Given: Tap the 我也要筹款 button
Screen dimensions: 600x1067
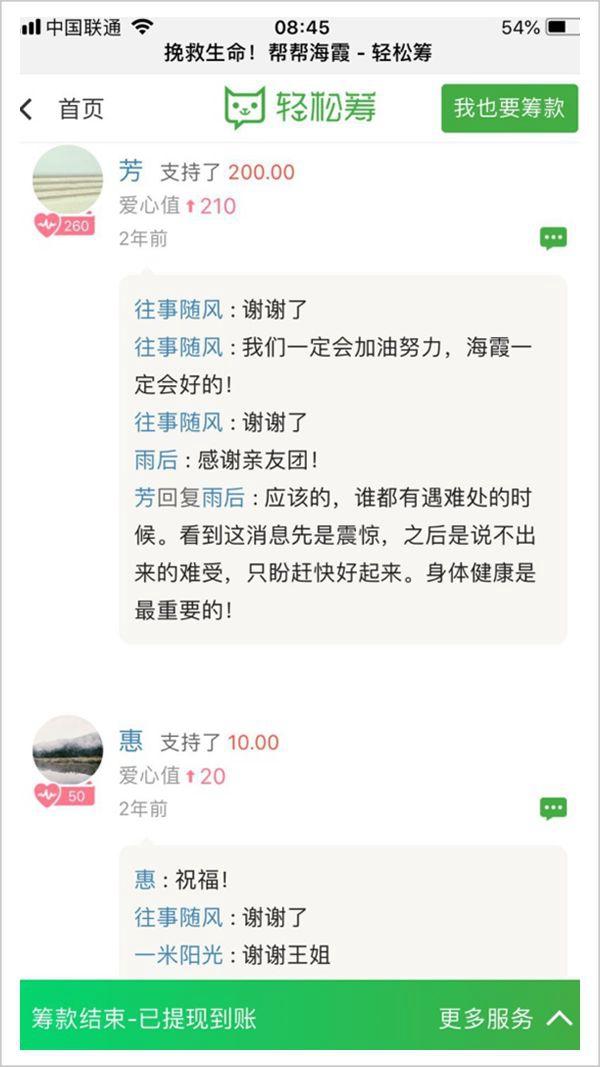Looking at the screenshot, I should (510, 108).
